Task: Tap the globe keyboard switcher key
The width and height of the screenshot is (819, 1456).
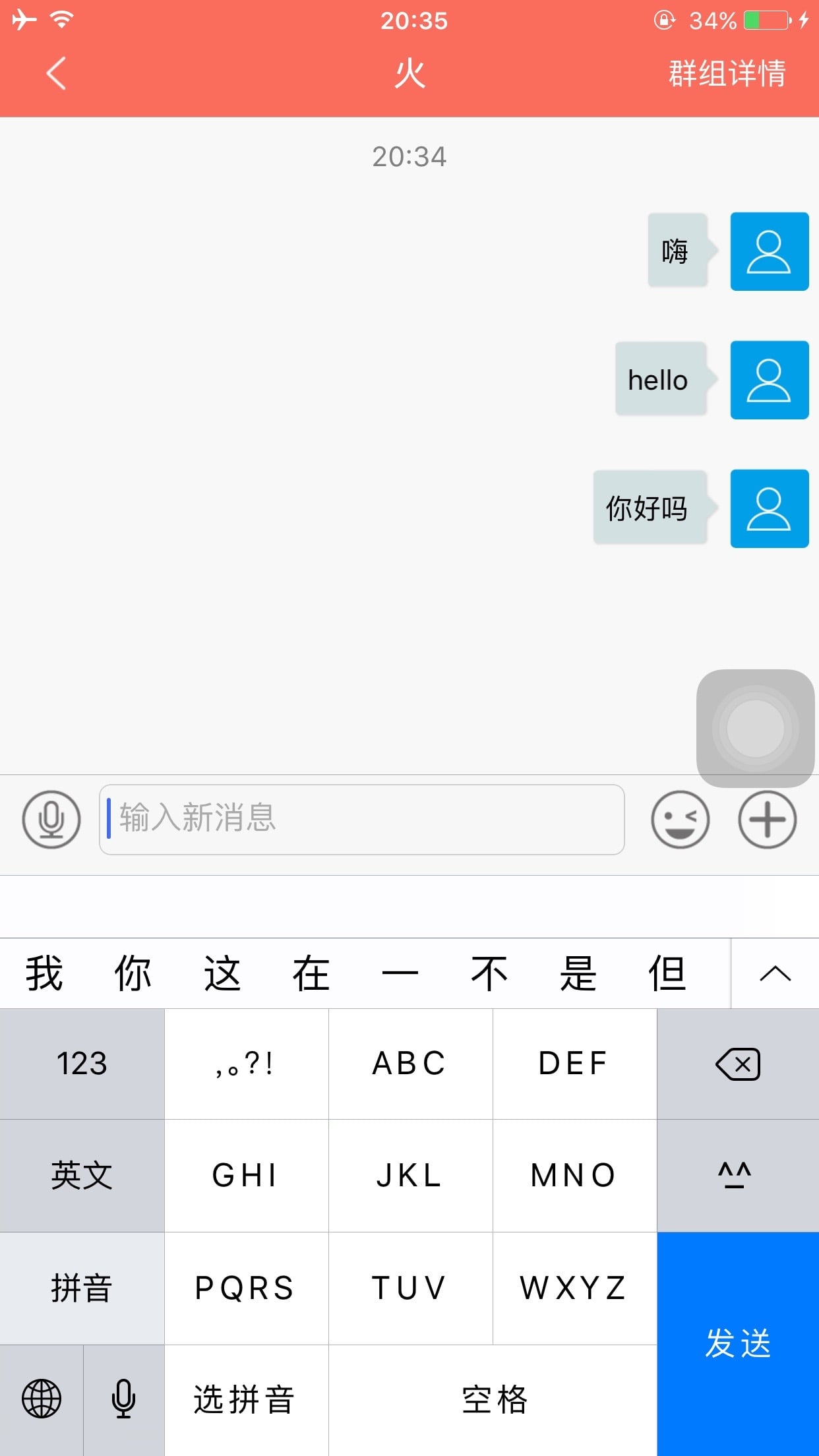Action: [x=42, y=1399]
